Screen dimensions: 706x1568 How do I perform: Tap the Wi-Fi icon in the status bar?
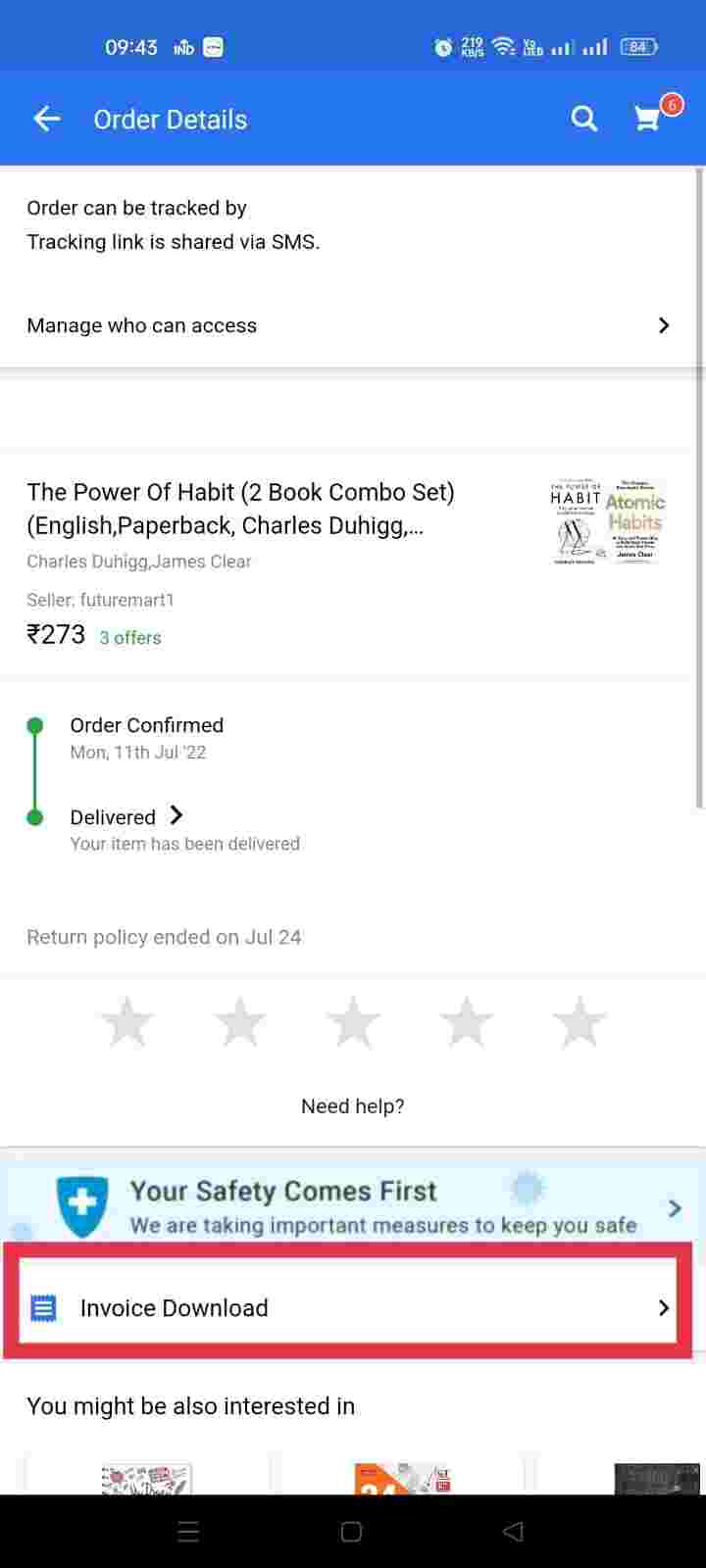coord(501,45)
